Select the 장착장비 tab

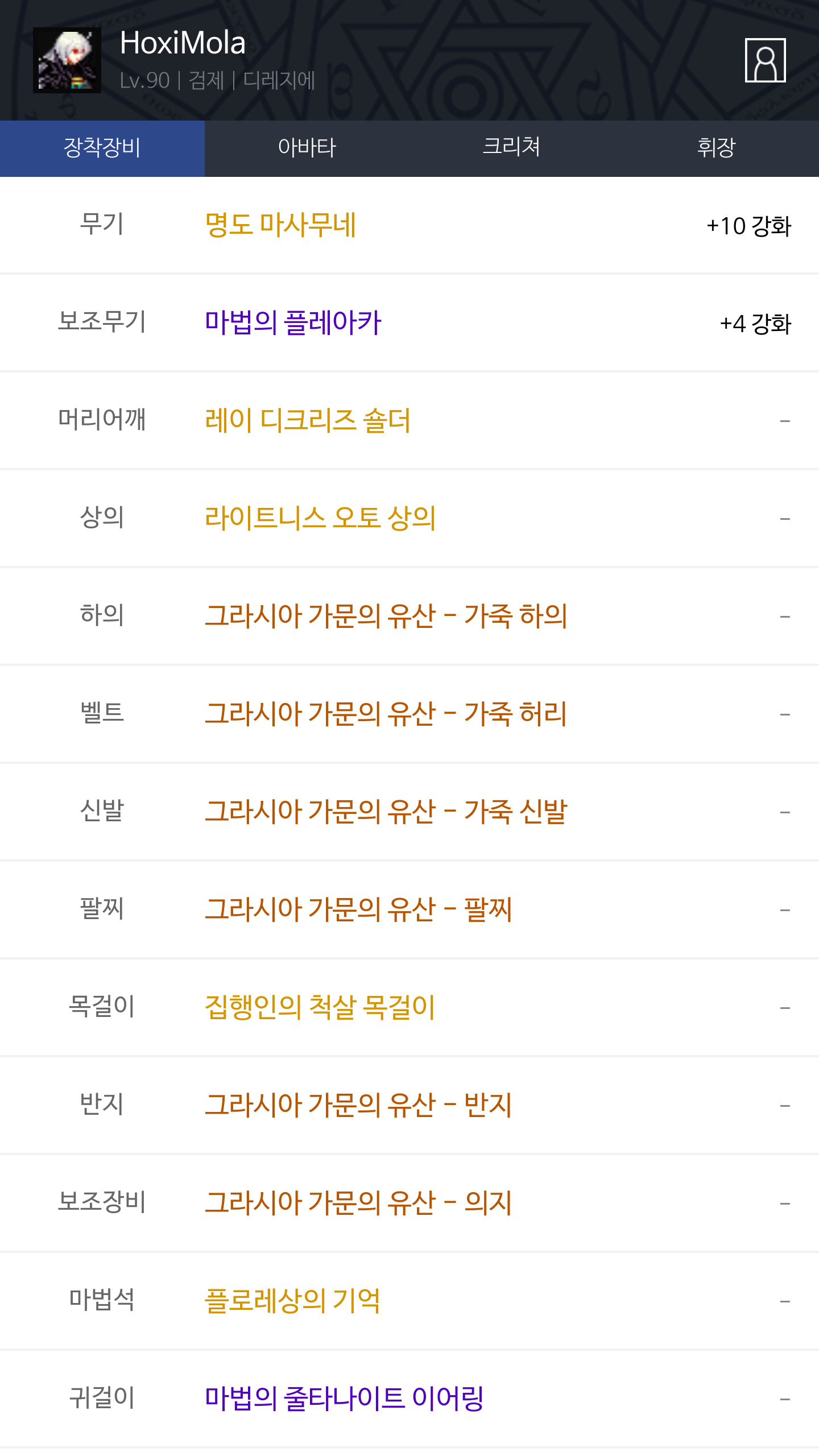pos(102,148)
